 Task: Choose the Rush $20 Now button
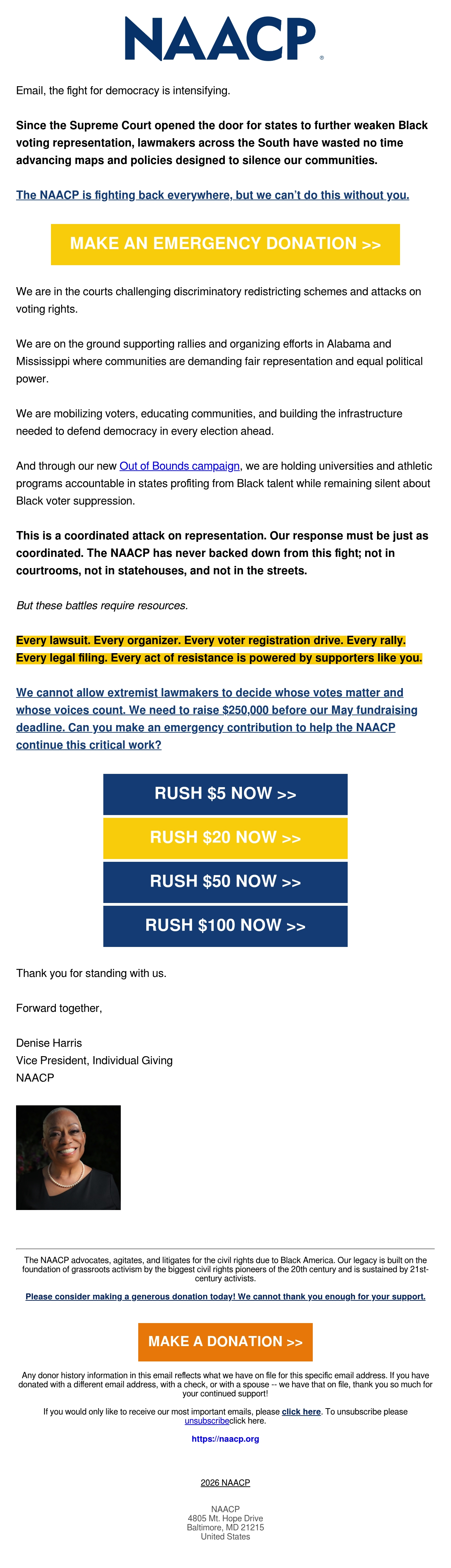click(x=225, y=838)
